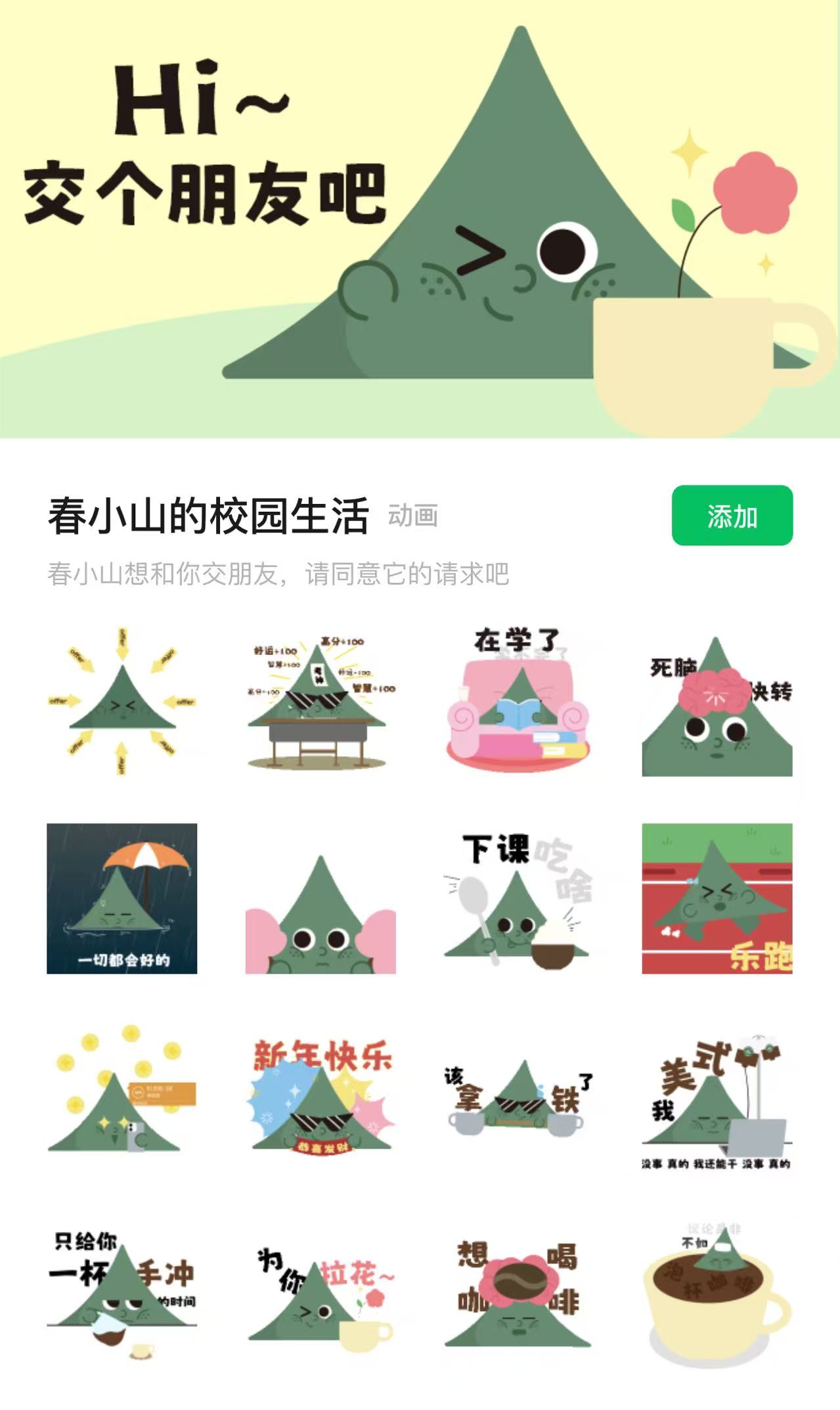View the 美式 laptop sticker
840x1410 pixels.
717,1095
